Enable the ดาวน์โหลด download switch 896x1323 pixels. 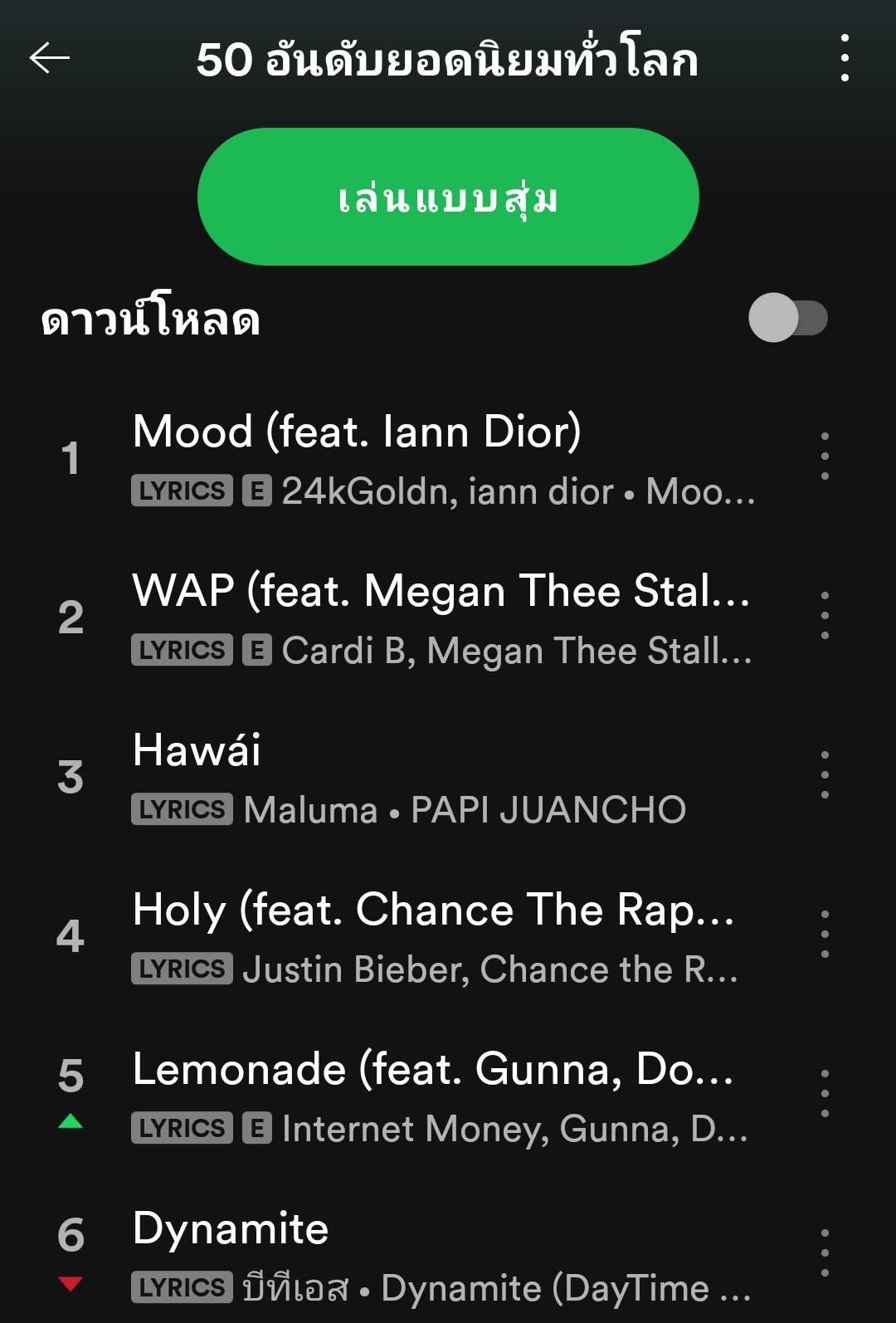pos(788,317)
